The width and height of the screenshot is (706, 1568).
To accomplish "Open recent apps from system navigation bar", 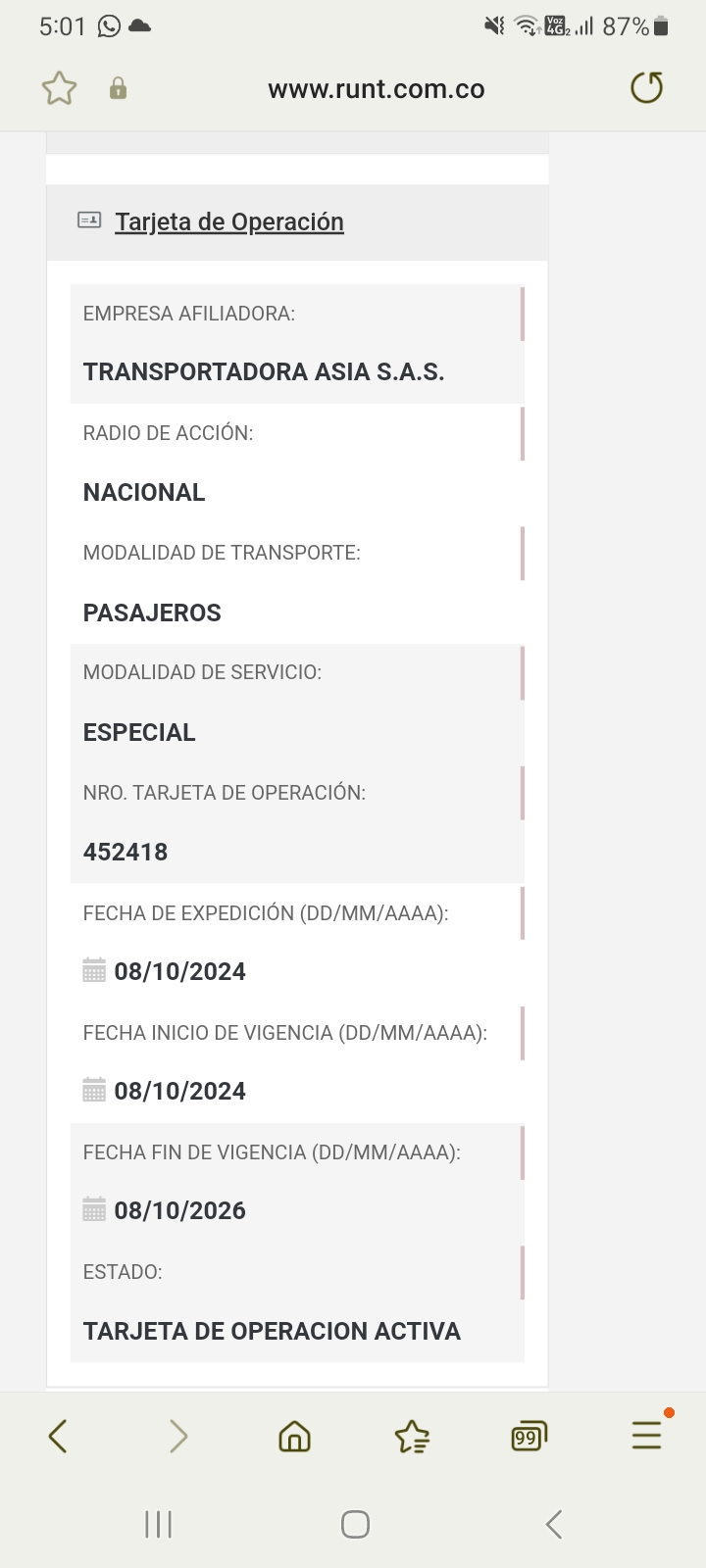I will 158,1524.
